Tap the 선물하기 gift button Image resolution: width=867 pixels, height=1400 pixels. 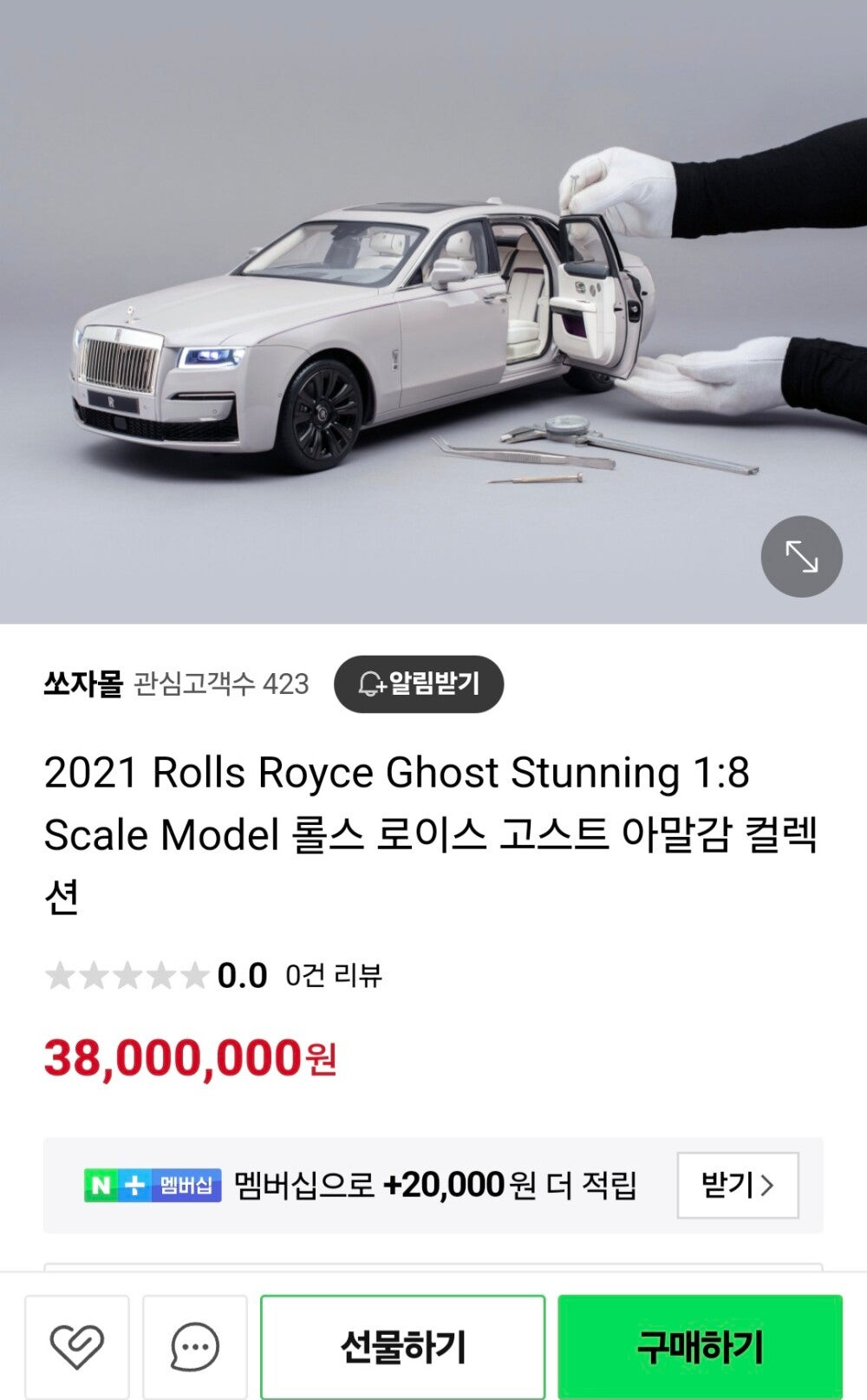coord(403,1346)
